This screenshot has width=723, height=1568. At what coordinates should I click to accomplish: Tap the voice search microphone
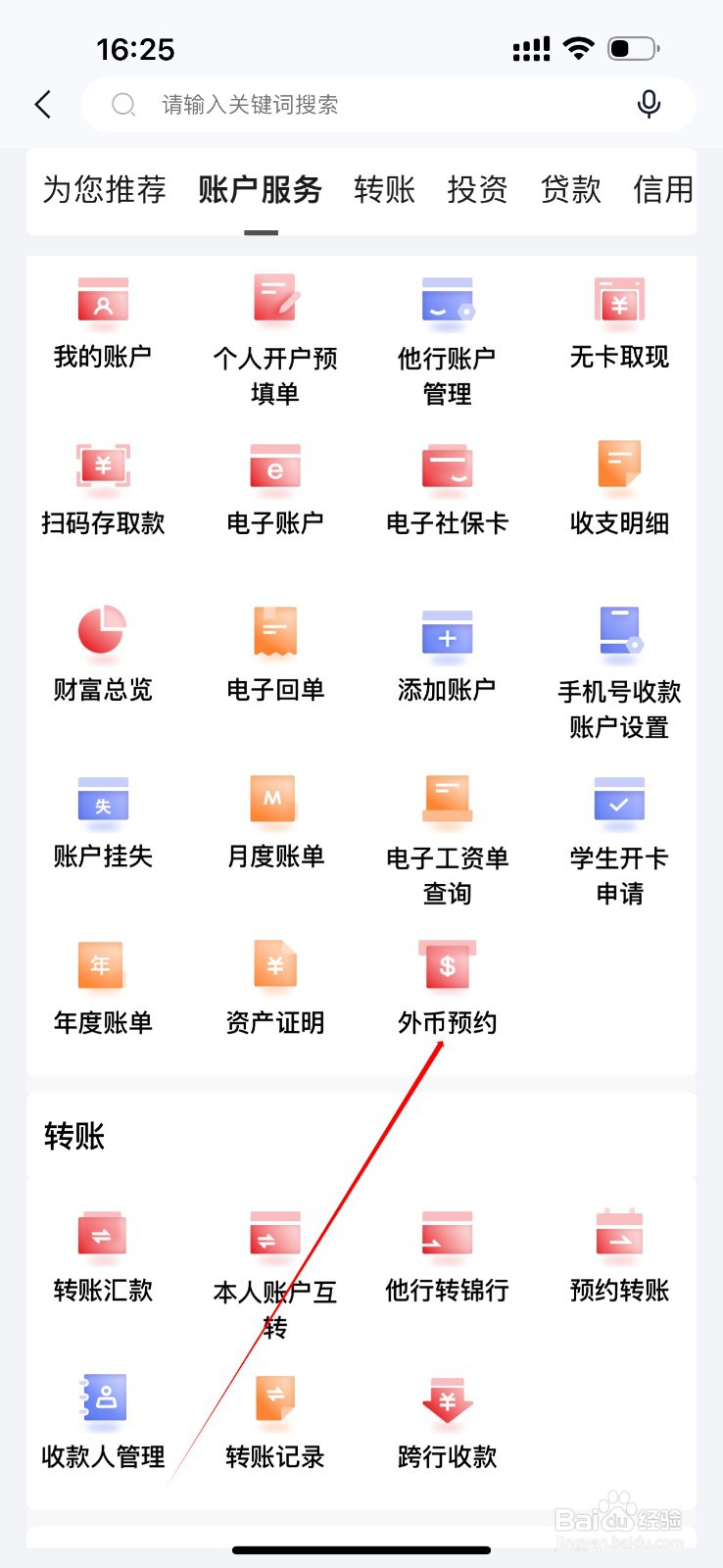click(x=648, y=103)
